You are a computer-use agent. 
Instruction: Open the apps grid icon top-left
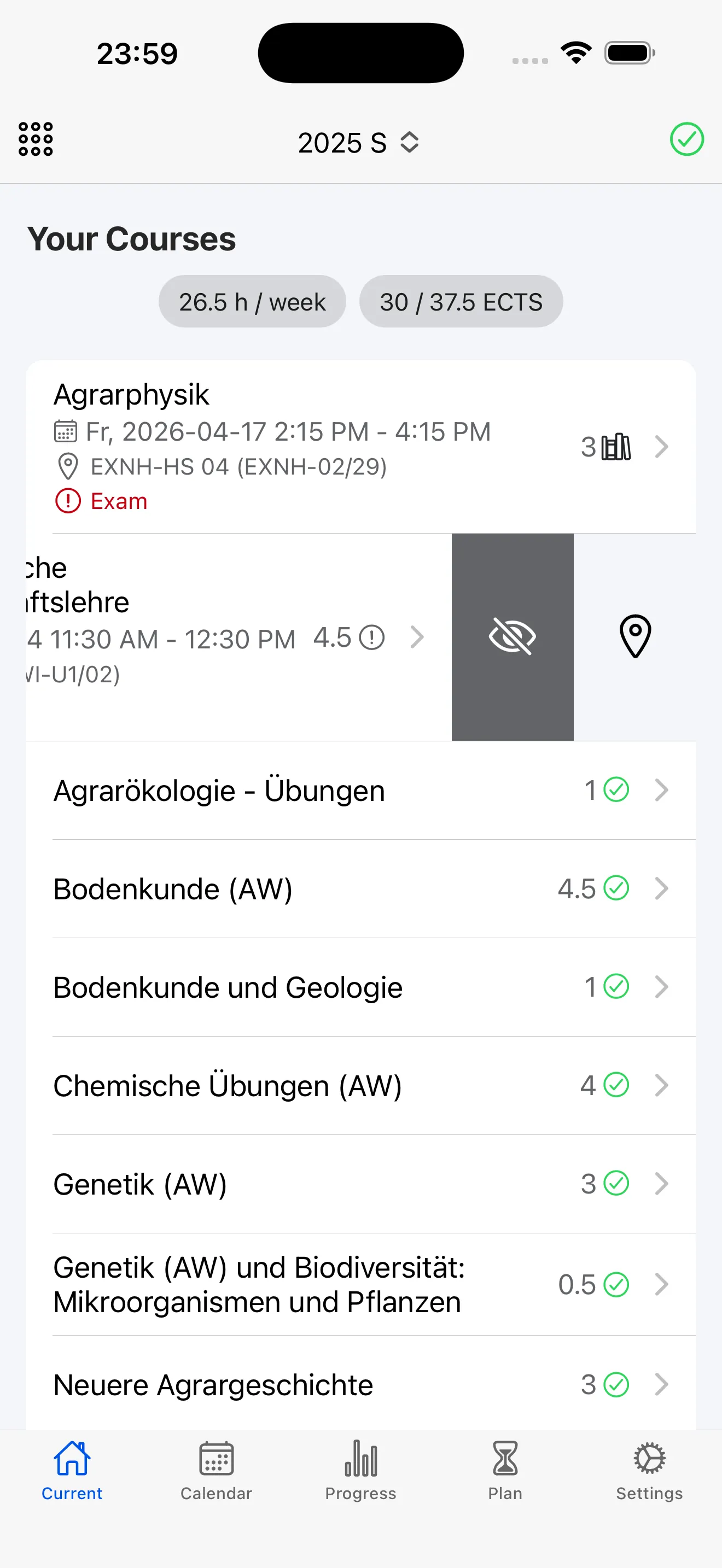[x=34, y=139]
